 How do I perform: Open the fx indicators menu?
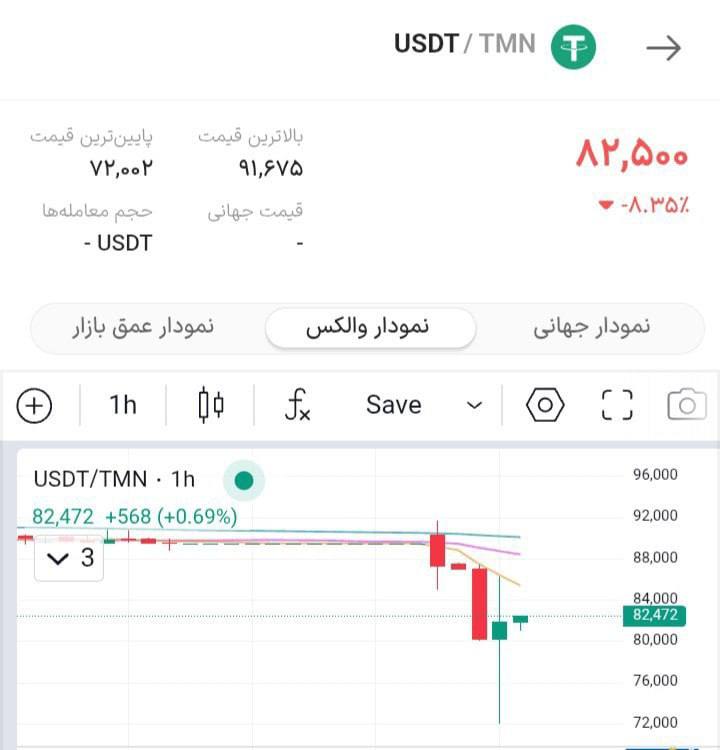297,405
